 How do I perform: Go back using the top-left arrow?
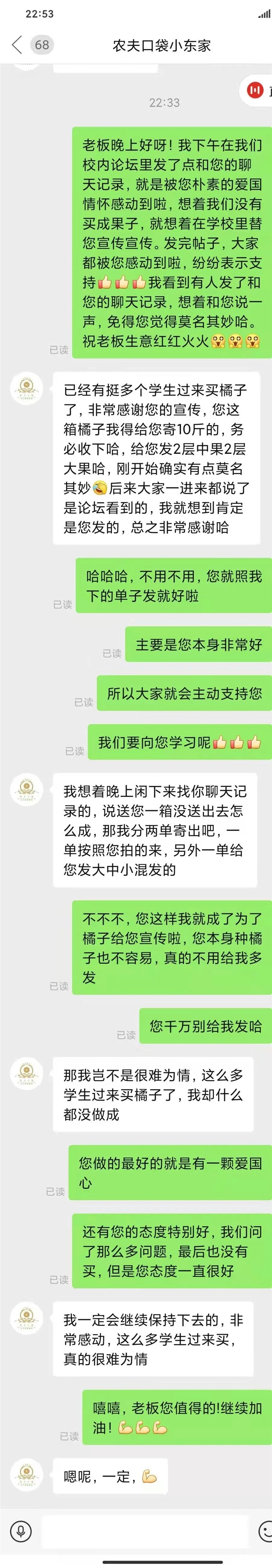click(16, 44)
